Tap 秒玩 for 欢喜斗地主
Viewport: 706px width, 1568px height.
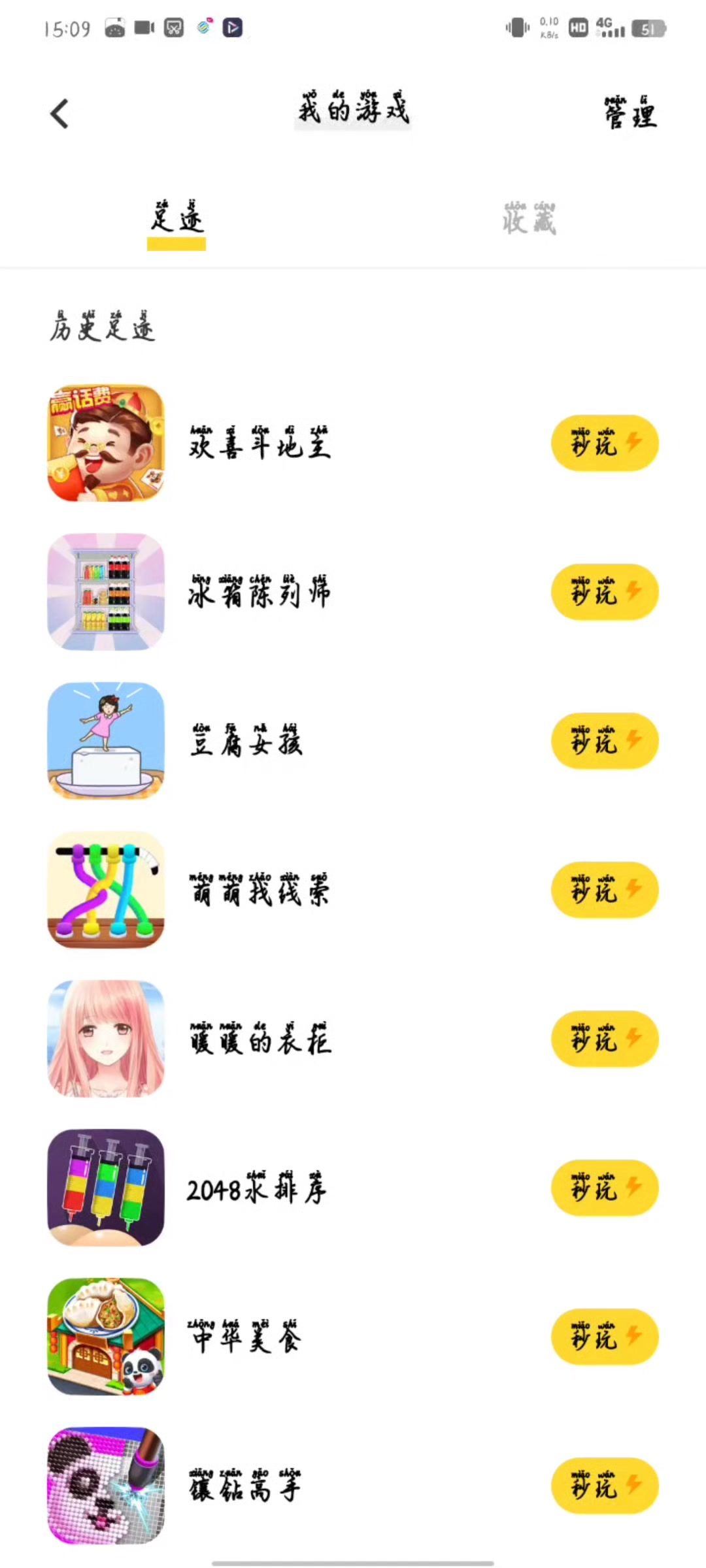[605, 443]
